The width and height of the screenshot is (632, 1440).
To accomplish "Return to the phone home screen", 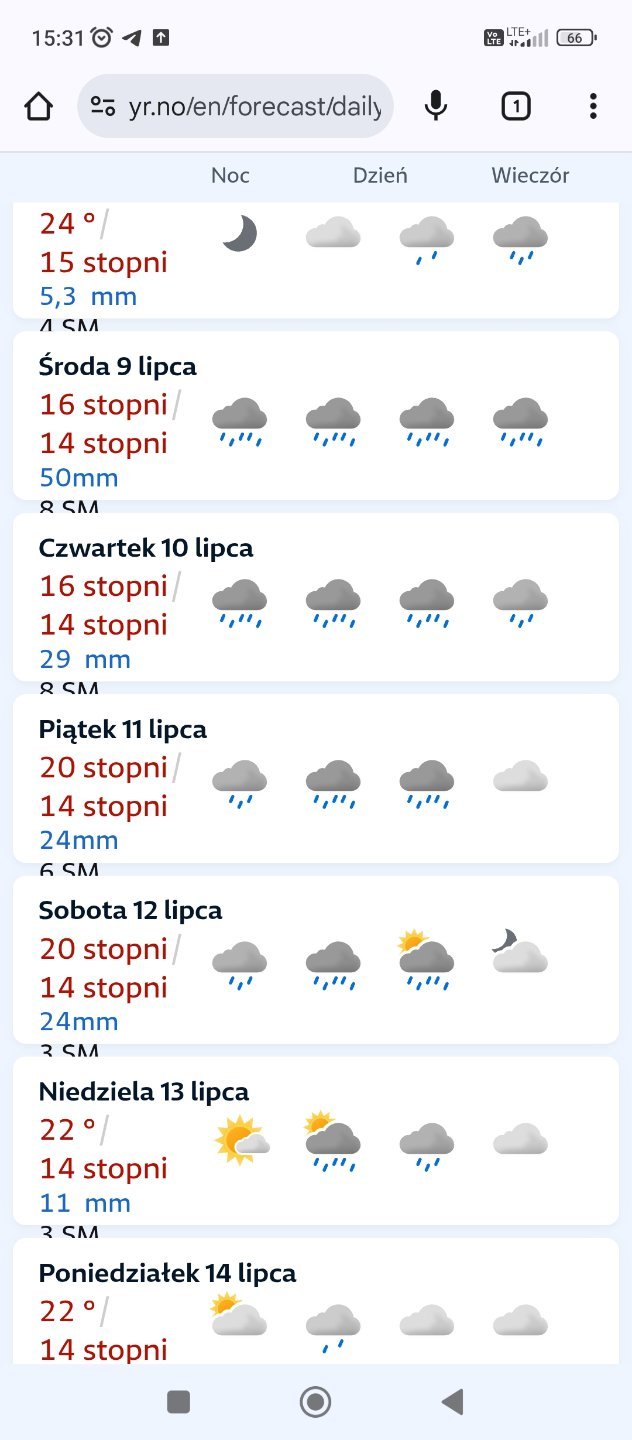I will pyautogui.click(x=316, y=1402).
